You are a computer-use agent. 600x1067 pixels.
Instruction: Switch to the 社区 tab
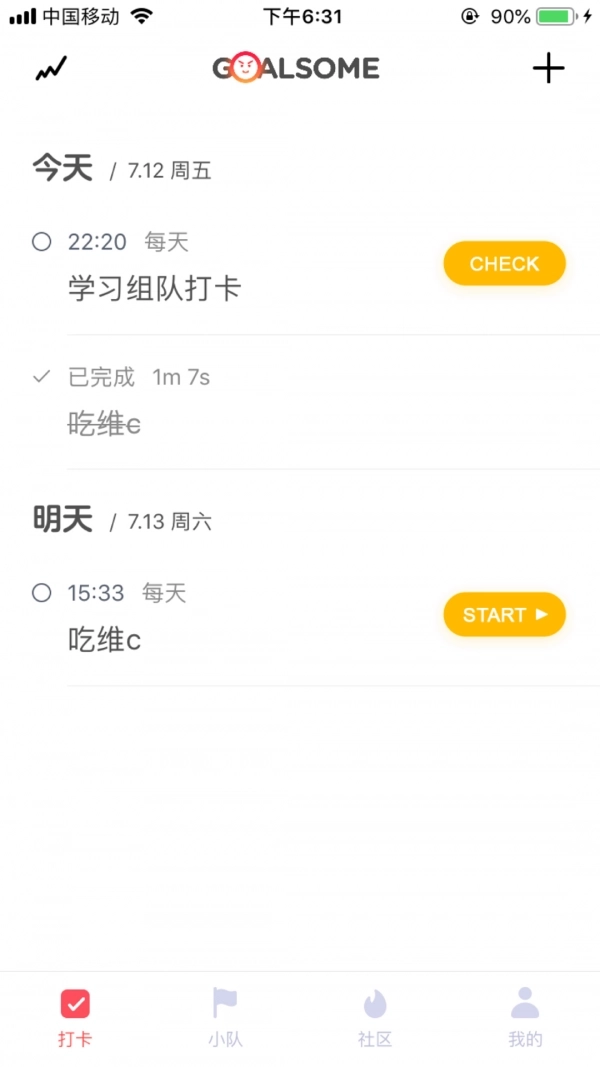point(375,1016)
